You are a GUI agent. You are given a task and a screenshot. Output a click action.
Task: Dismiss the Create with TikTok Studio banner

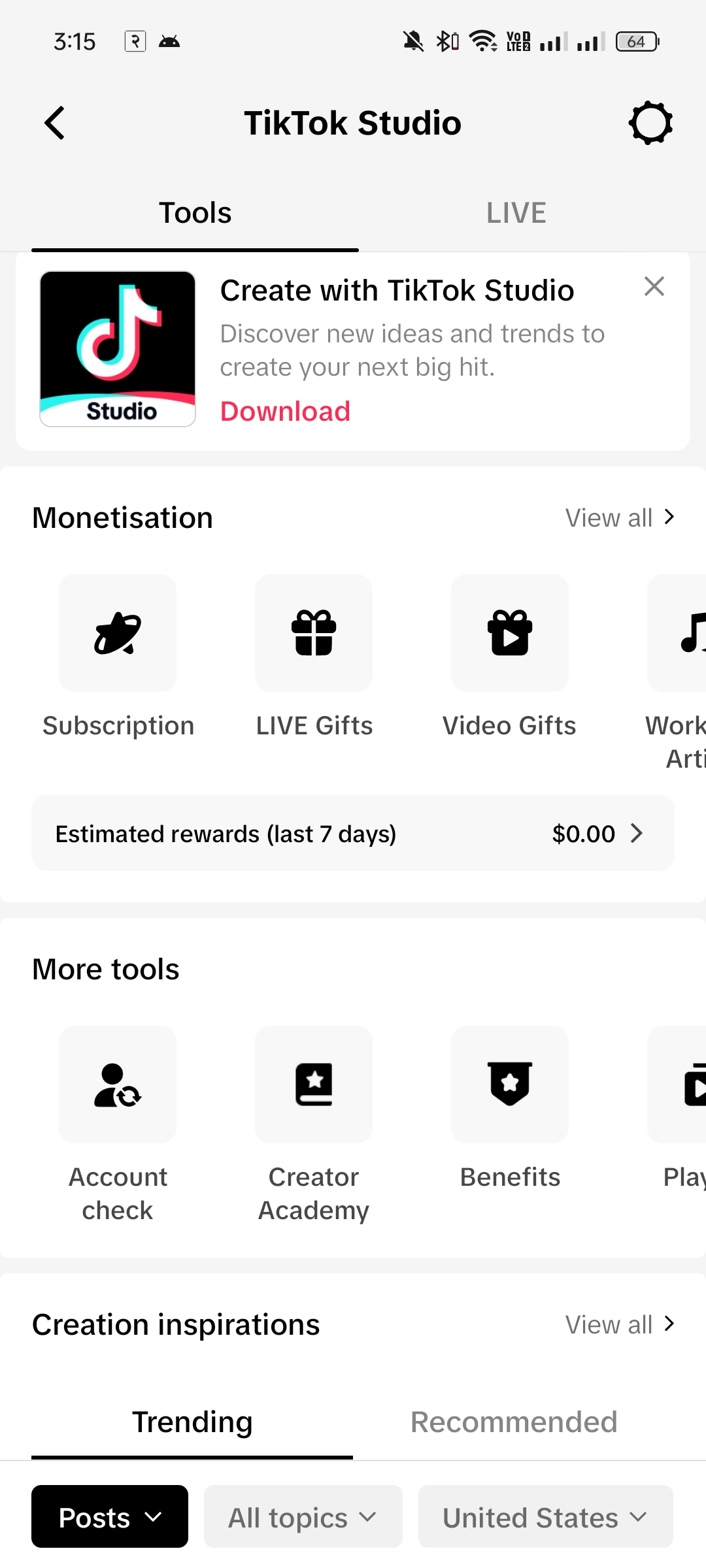pos(654,286)
